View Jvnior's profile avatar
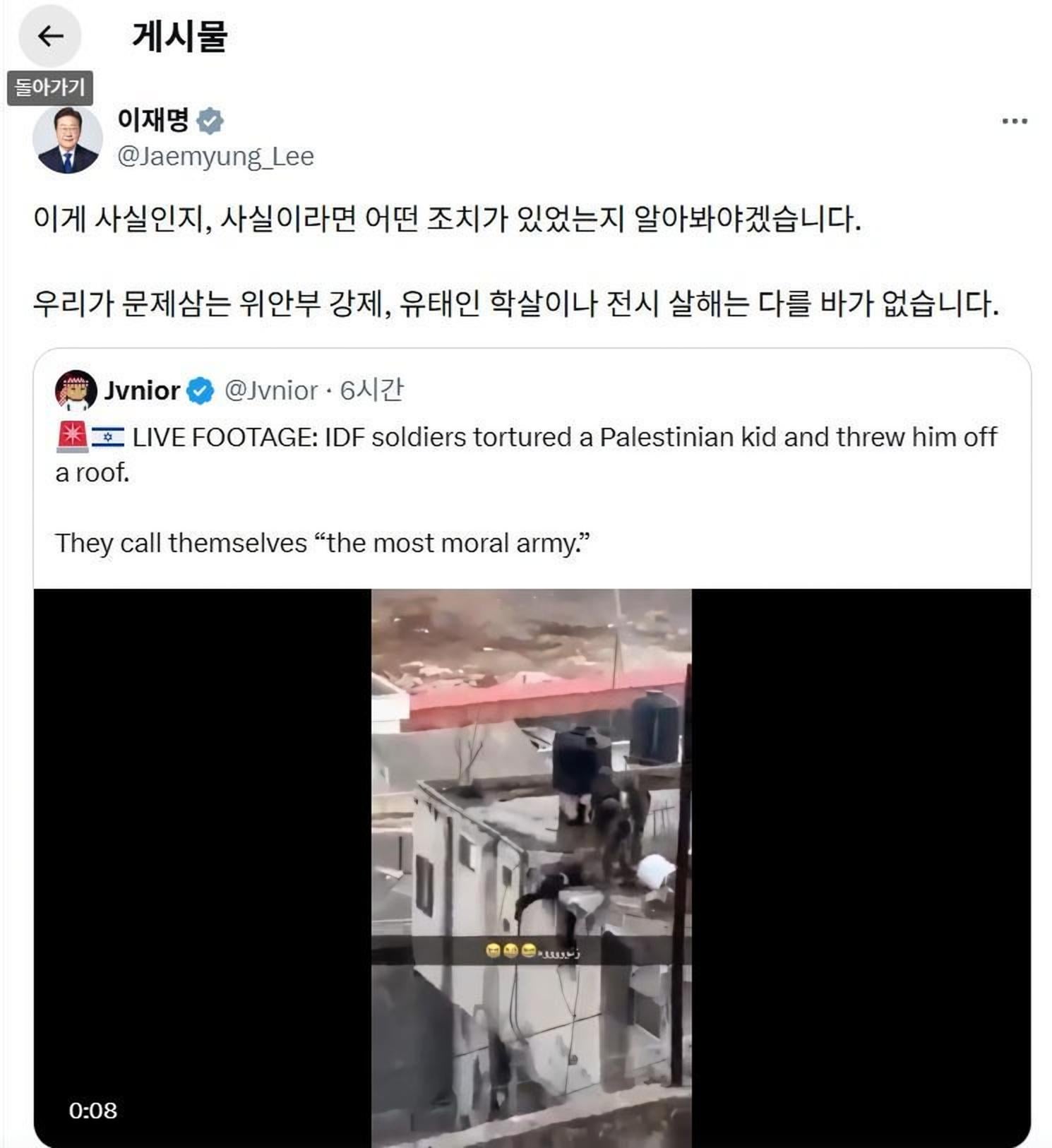1052x1148 pixels. pyautogui.click(x=76, y=390)
